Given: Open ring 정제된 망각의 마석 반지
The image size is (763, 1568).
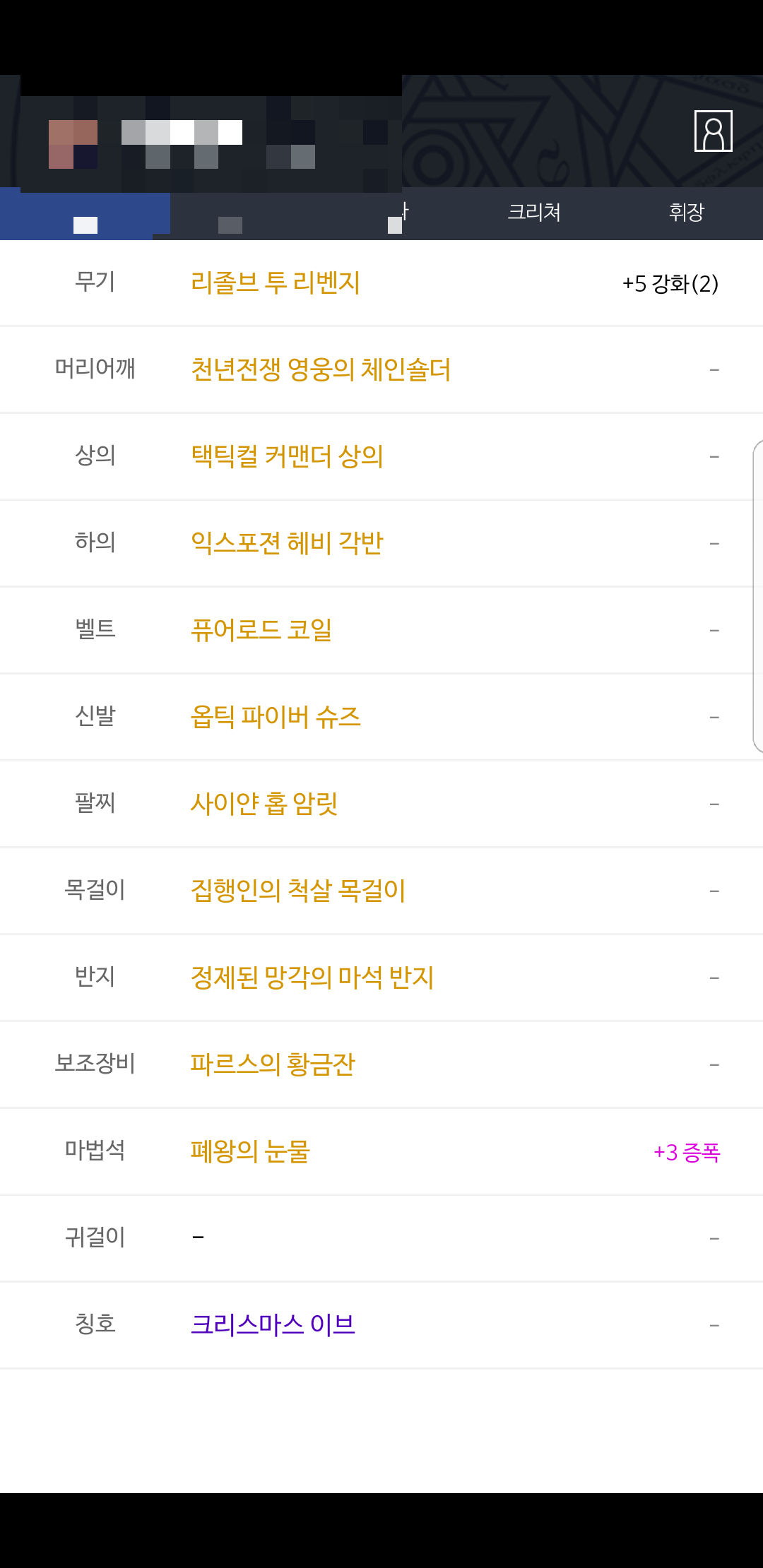Looking at the screenshot, I should point(312,978).
